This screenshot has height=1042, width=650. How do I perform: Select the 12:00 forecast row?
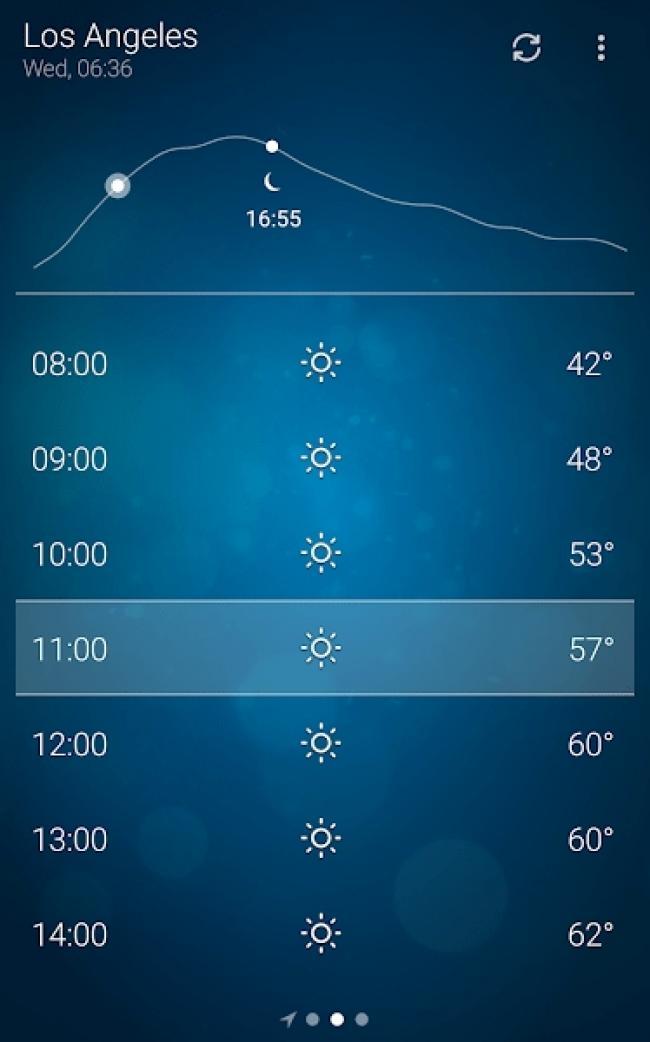pos(325,744)
